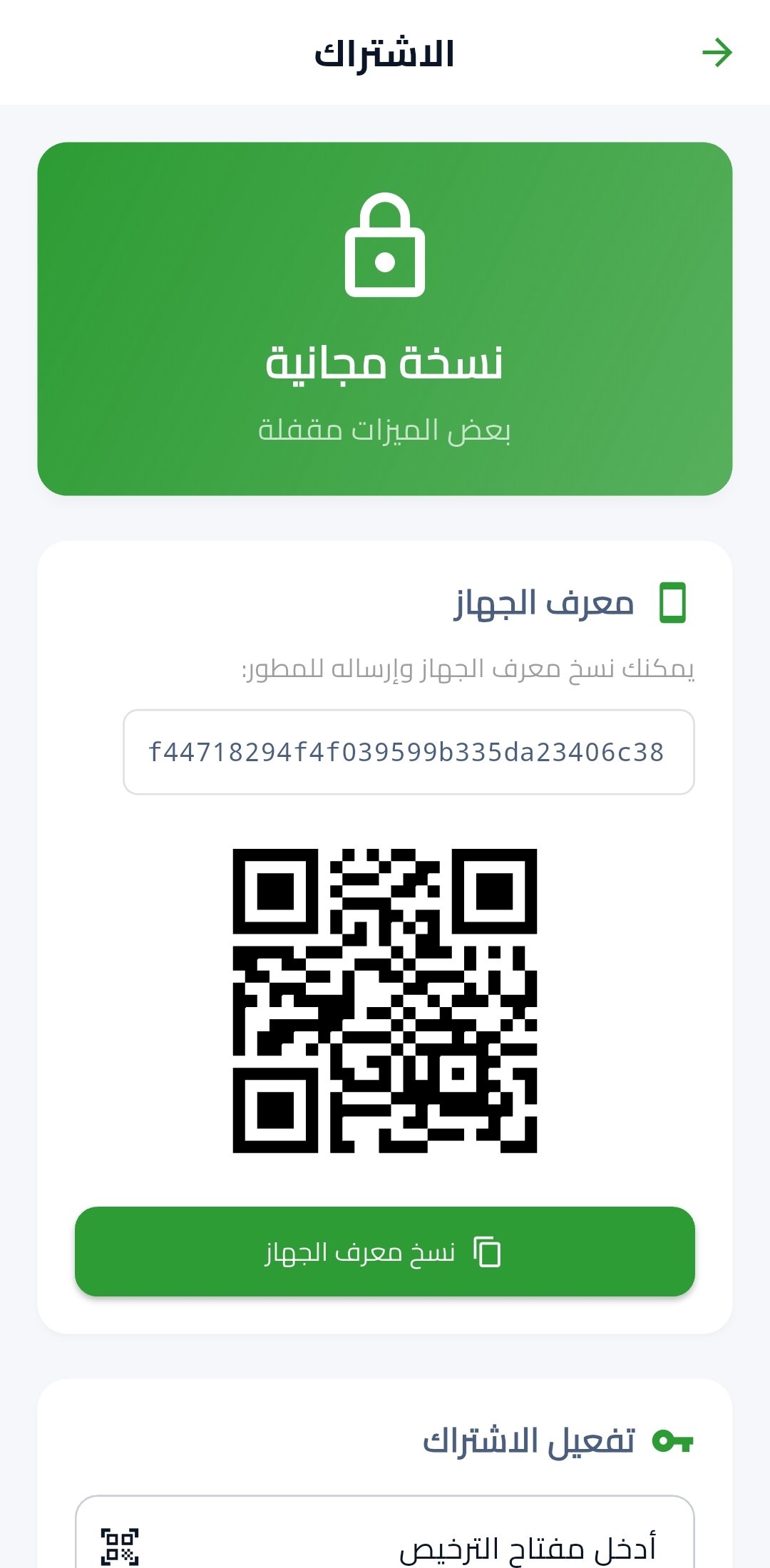Tap the نسخ معرف الجهاز copy button
Image resolution: width=770 pixels, height=1568 pixels.
(x=385, y=1252)
